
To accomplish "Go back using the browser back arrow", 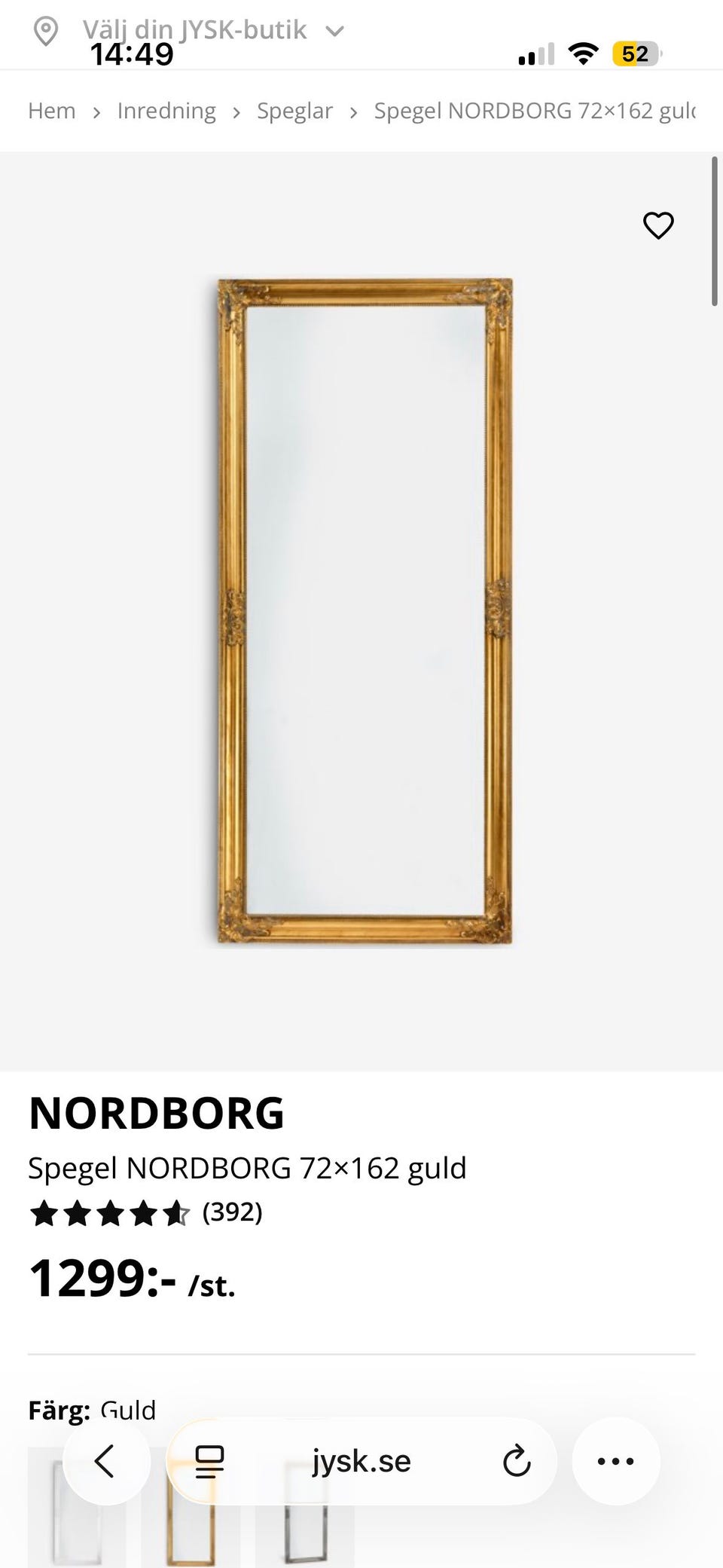I will click(106, 1460).
